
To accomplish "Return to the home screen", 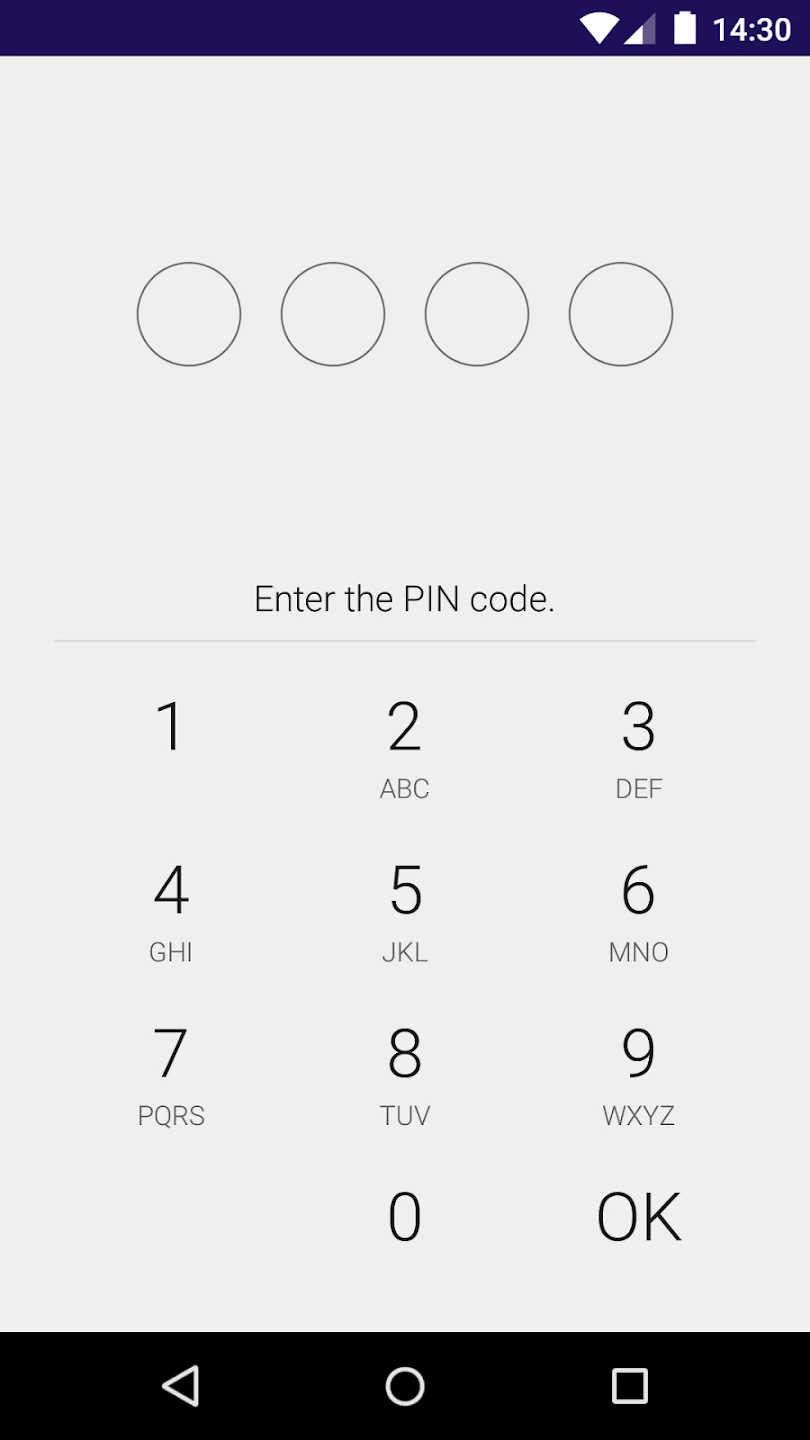I will [x=405, y=1386].
